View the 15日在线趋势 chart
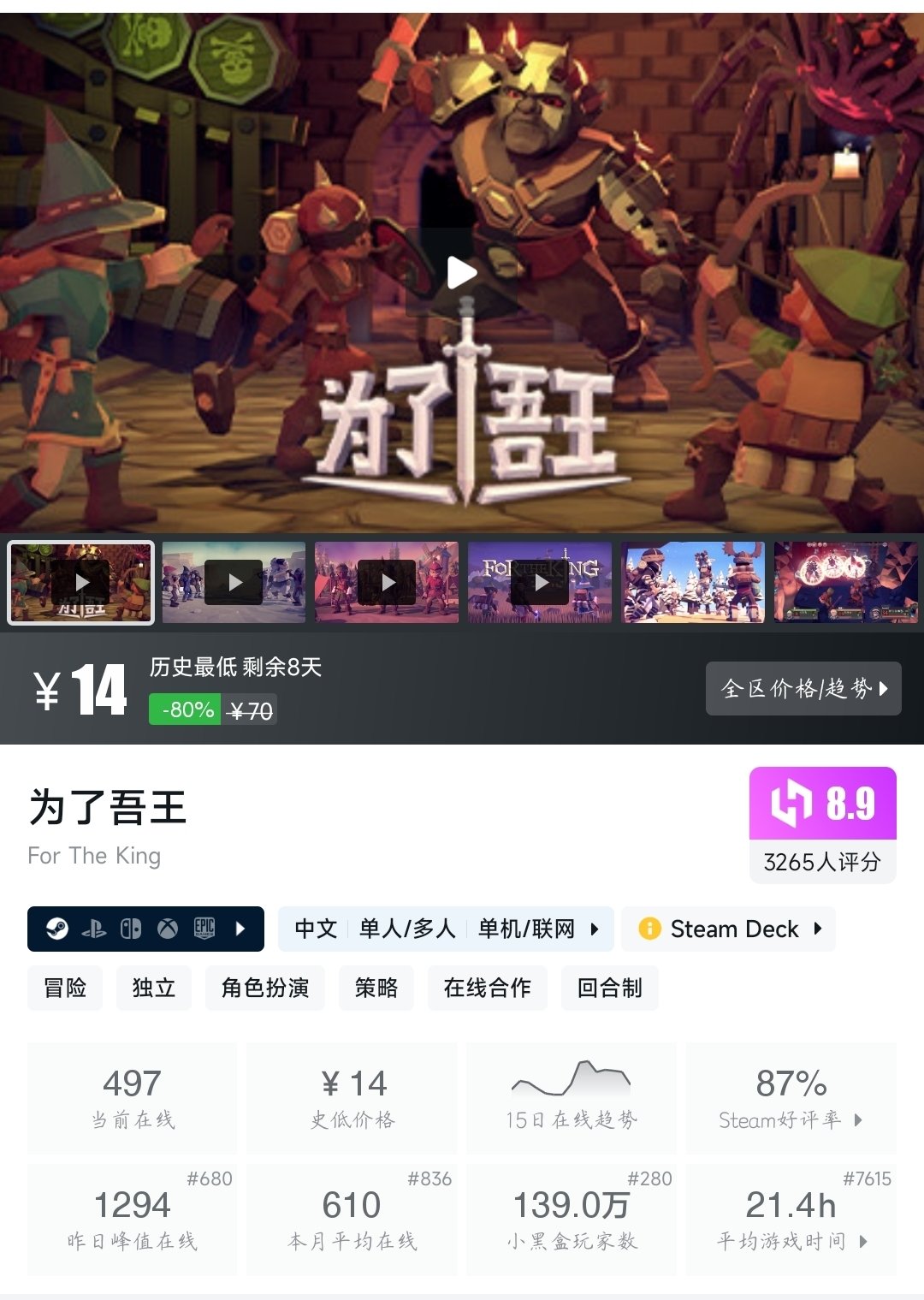 pos(571,1098)
